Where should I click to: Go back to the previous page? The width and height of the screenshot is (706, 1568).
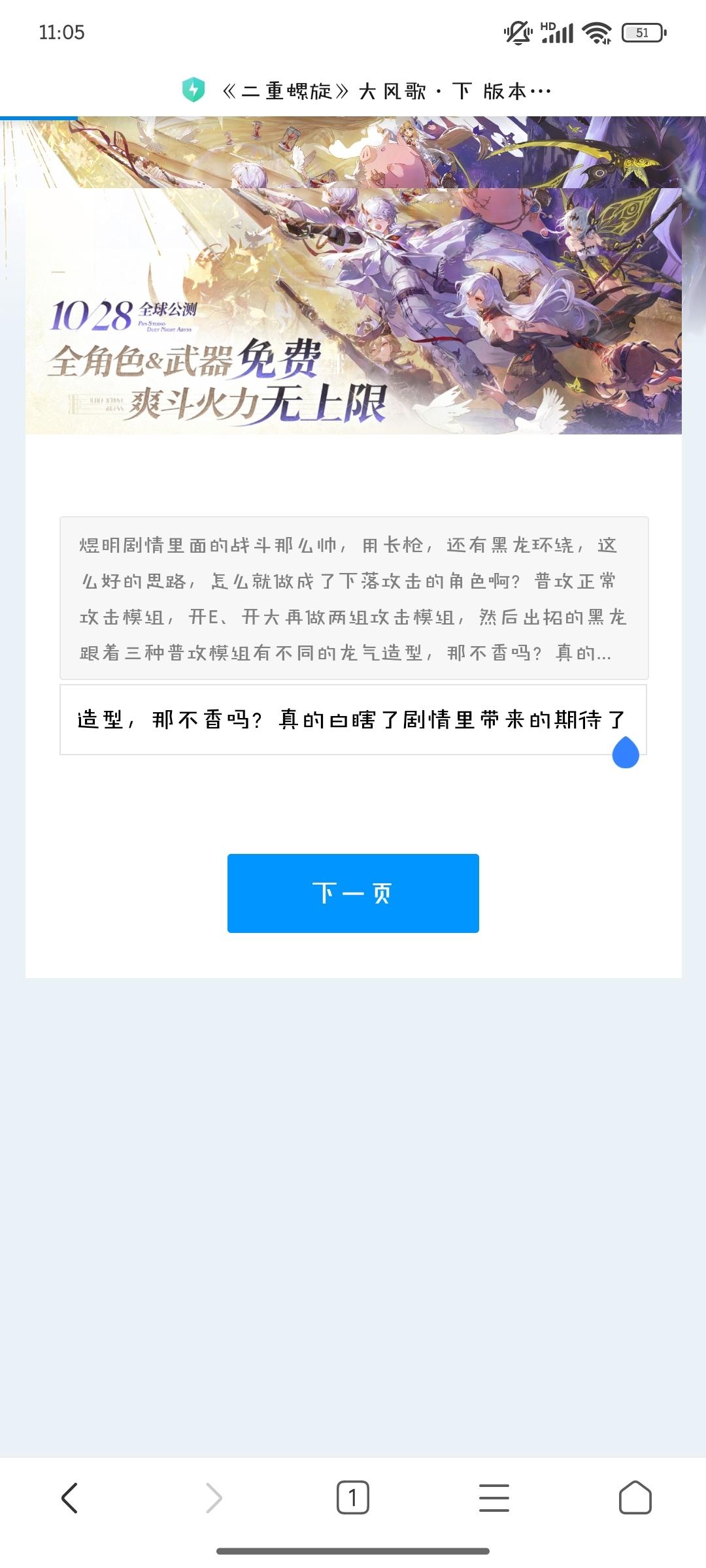tap(70, 1497)
